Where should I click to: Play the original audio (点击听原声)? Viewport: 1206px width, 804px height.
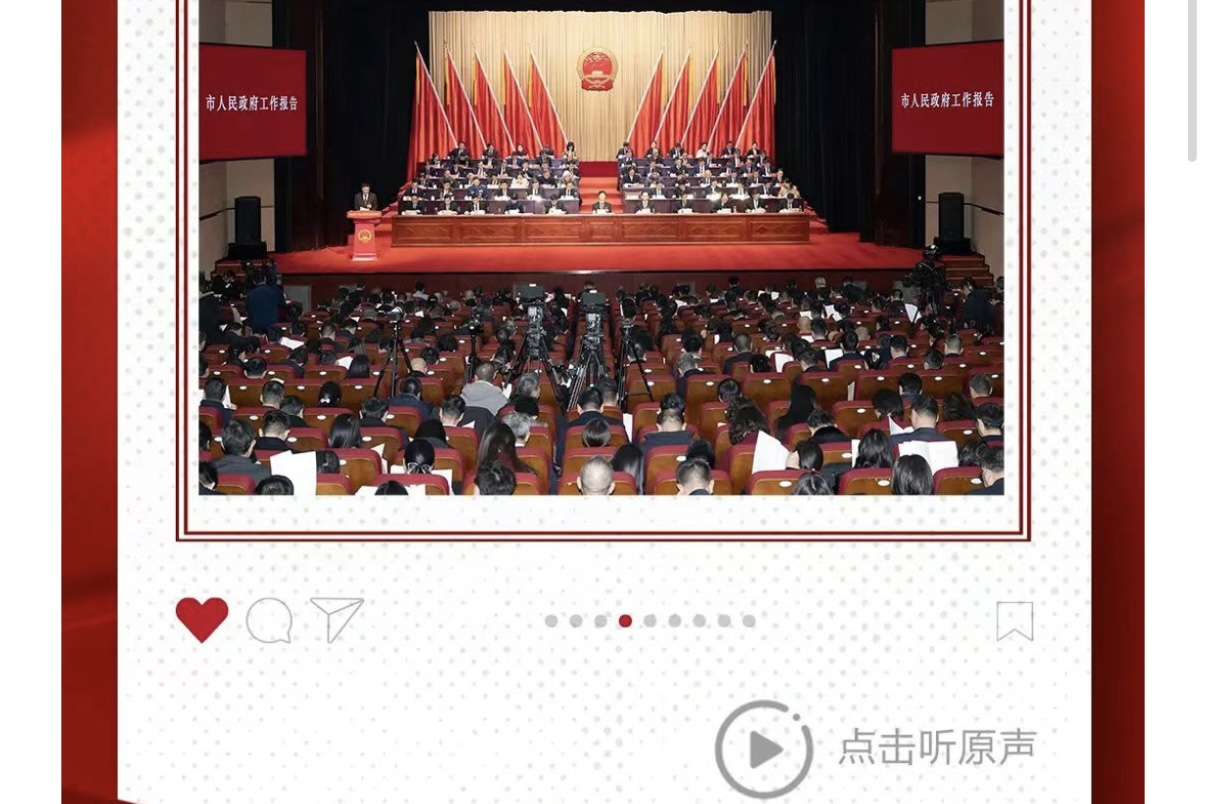(x=765, y=749)
